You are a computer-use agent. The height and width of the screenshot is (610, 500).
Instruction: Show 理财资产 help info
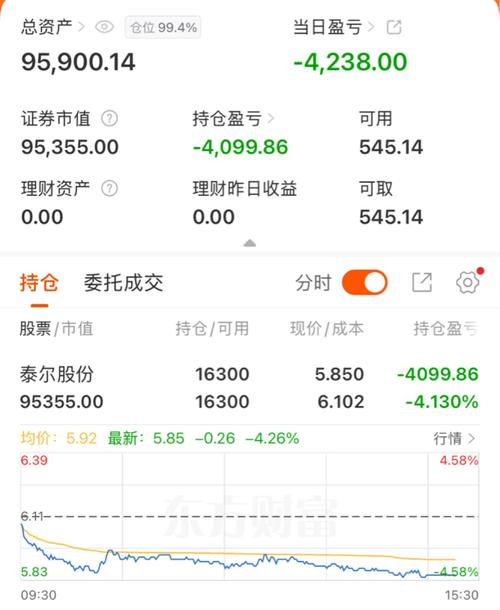click(x=109, y=188)
